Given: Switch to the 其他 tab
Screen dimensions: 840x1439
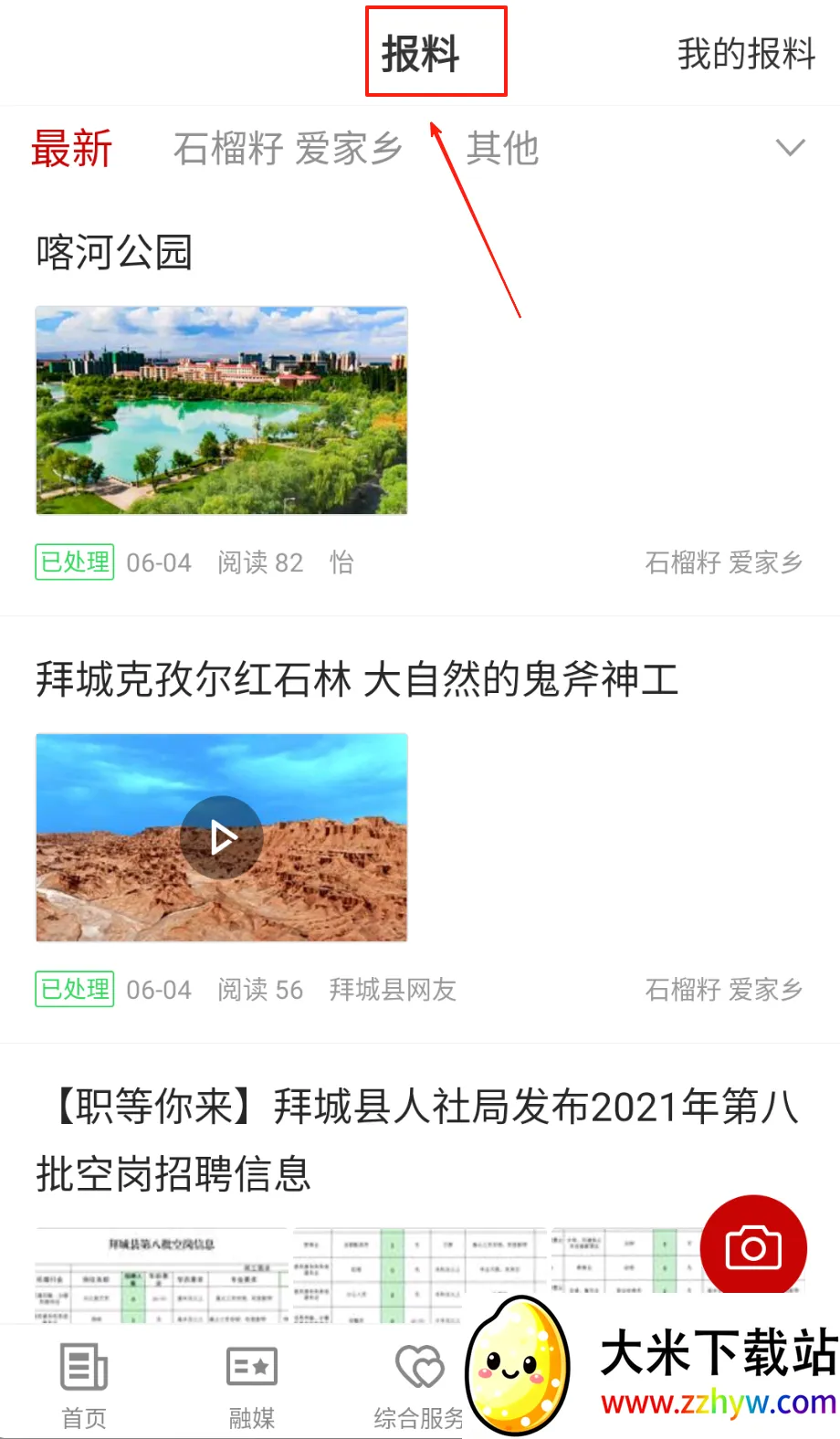Looking at the screenshot, I should [x=502, y=149].
